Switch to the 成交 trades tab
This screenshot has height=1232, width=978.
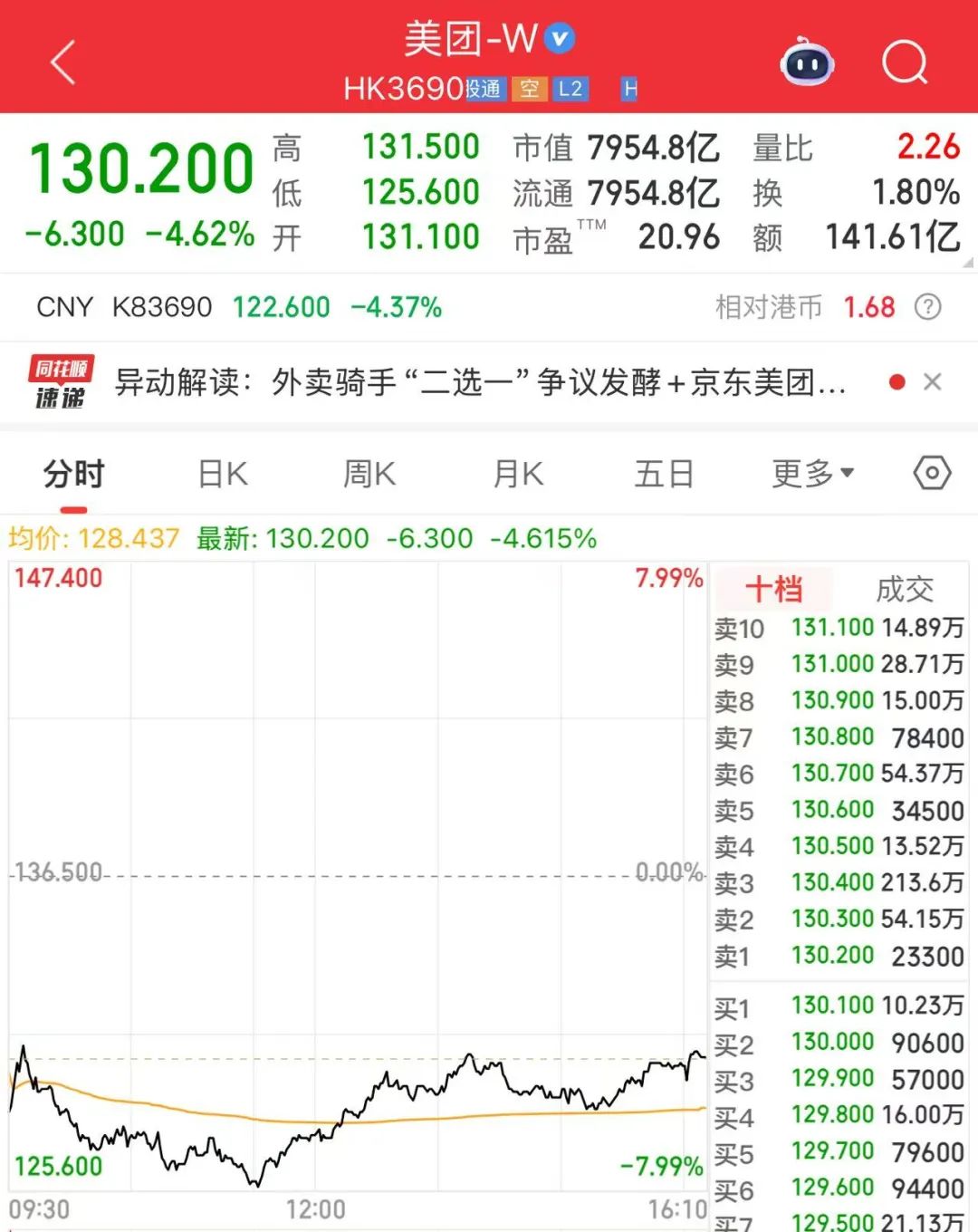[904, 590]
